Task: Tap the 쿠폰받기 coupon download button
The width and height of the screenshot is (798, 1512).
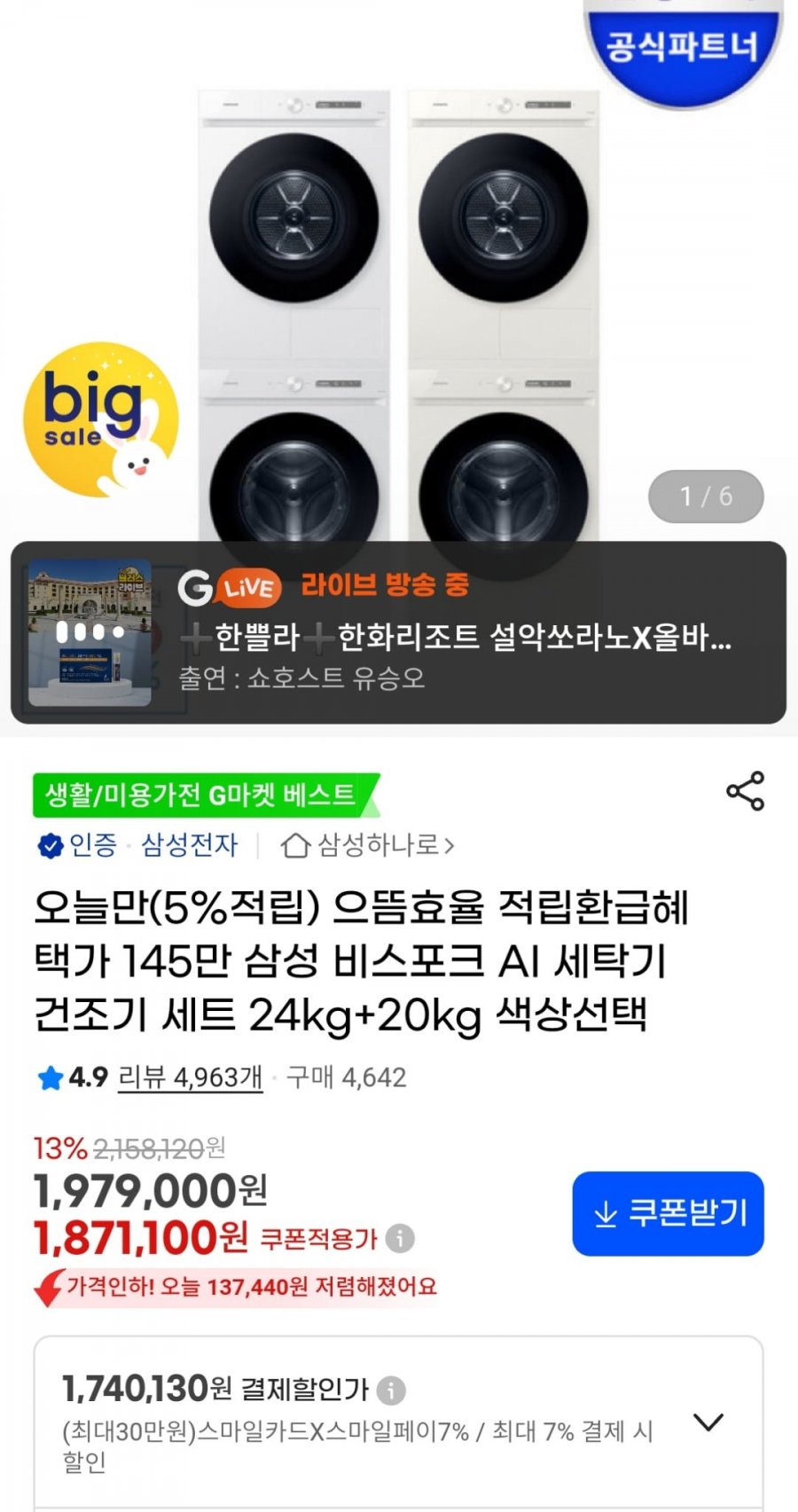Action: (x=668, y=1213)
